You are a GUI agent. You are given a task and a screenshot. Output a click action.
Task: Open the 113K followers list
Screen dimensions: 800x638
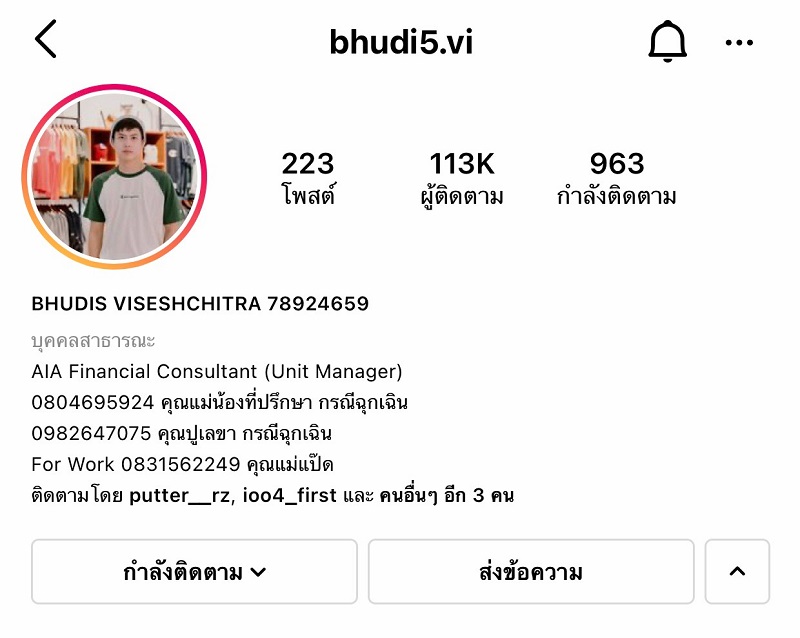[x=461, y=178]
